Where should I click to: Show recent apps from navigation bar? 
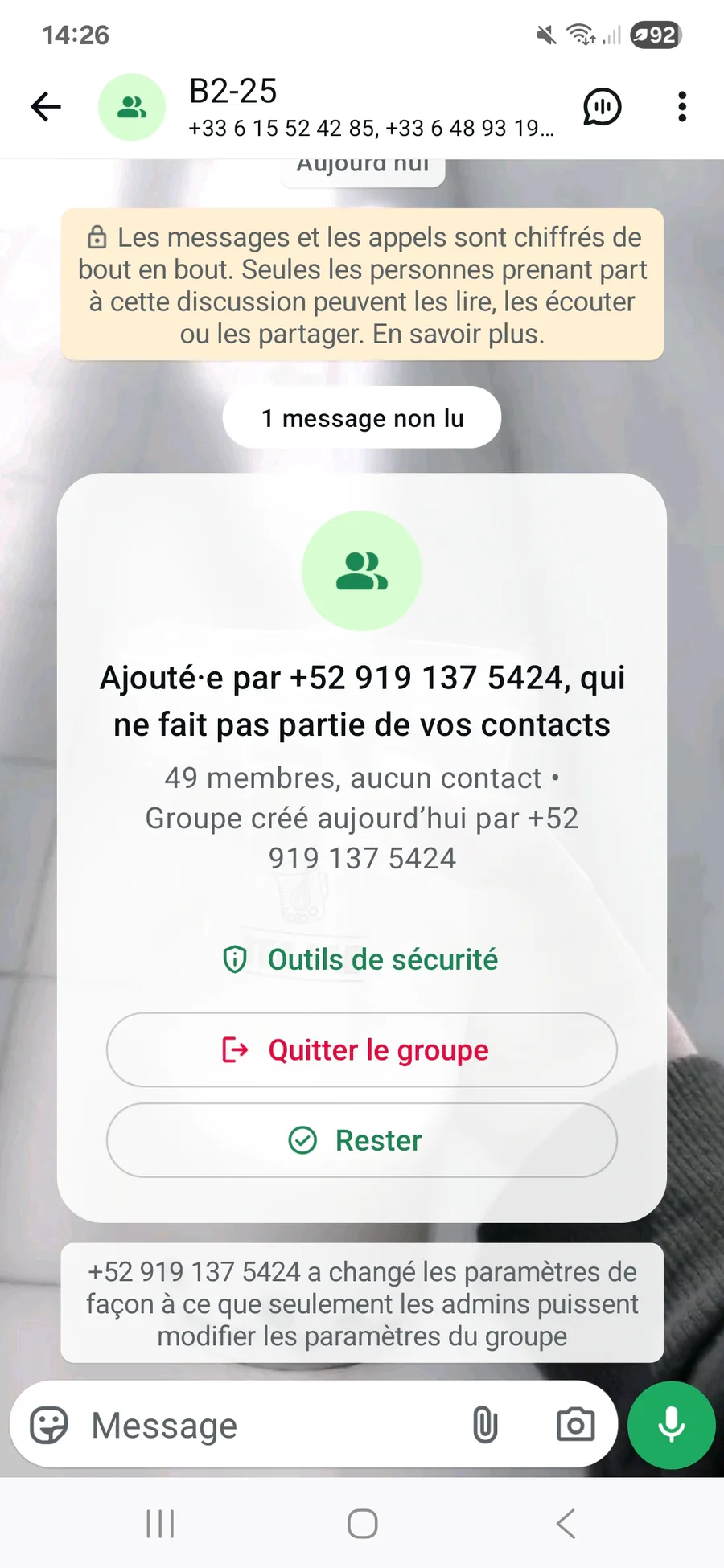click(x=160, y=1524)
